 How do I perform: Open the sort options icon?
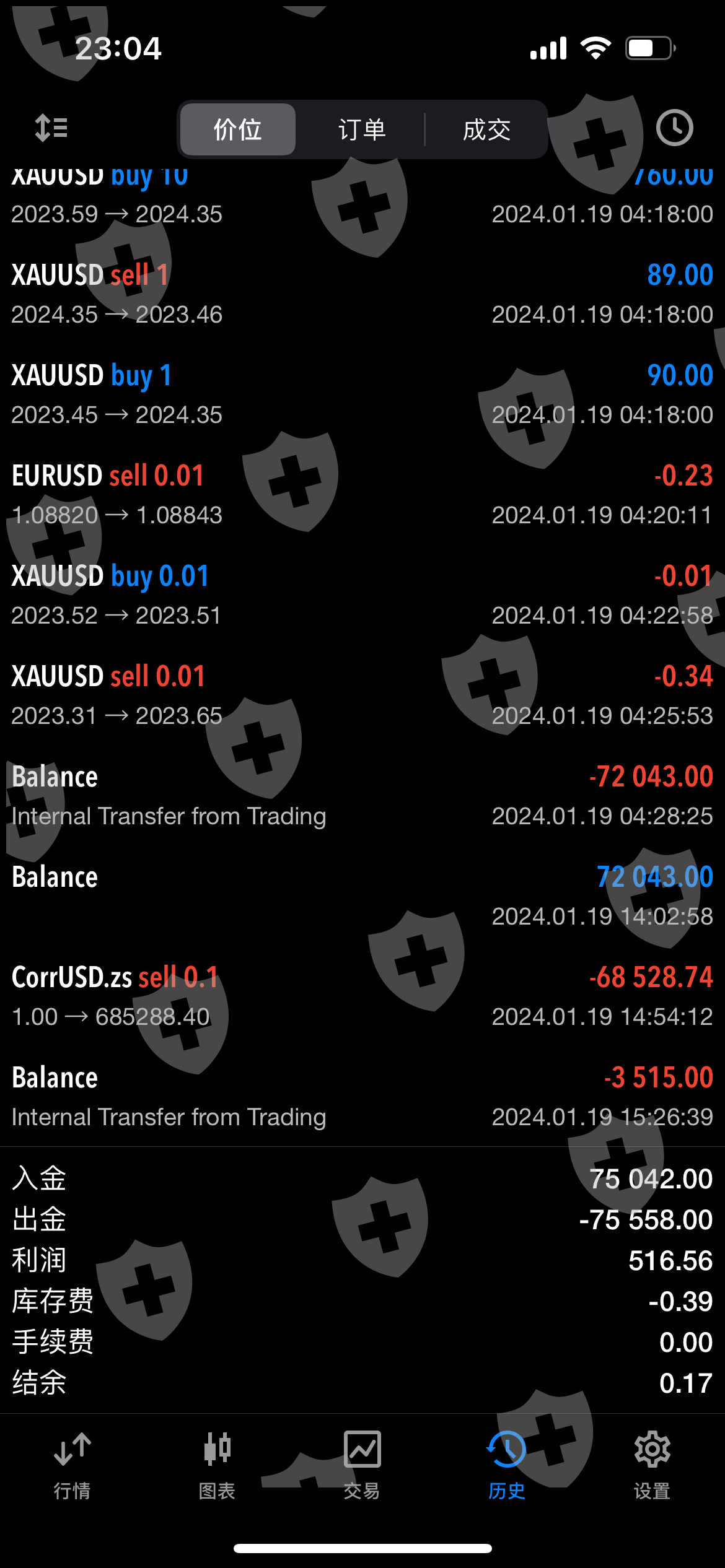coord(51,128)
